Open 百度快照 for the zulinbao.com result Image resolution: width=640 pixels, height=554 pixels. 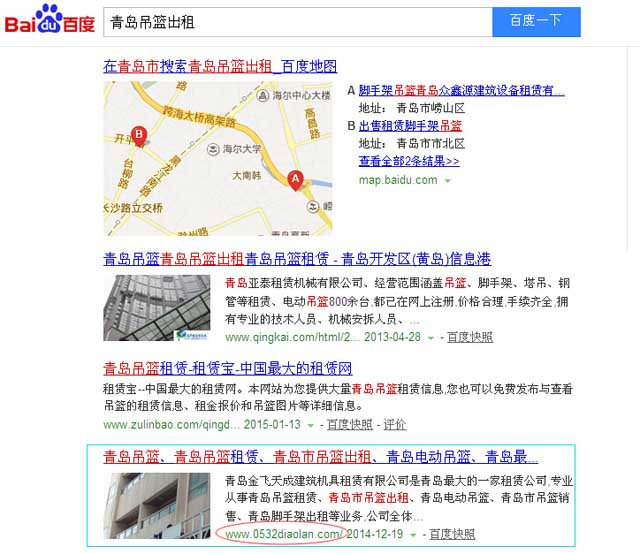click(x=350, y=424)
